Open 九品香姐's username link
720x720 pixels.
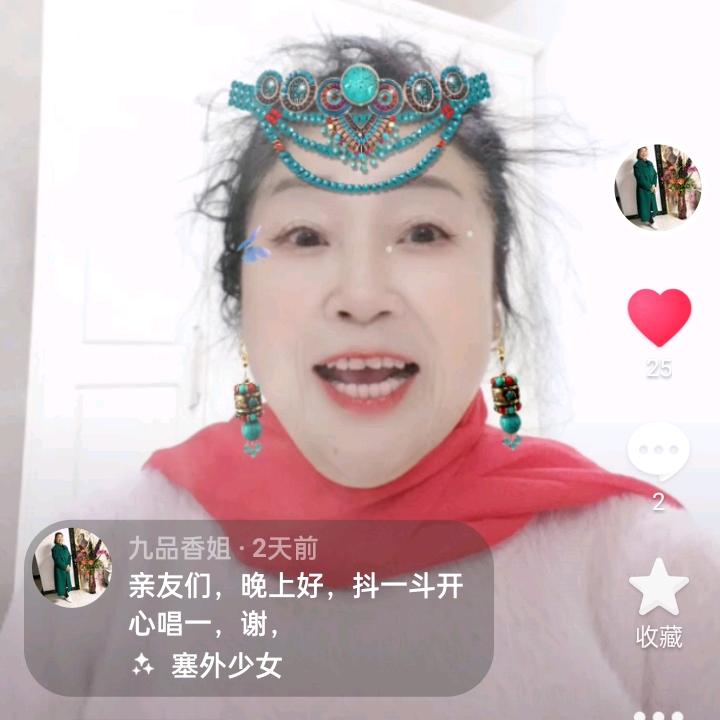click(179, 548)
